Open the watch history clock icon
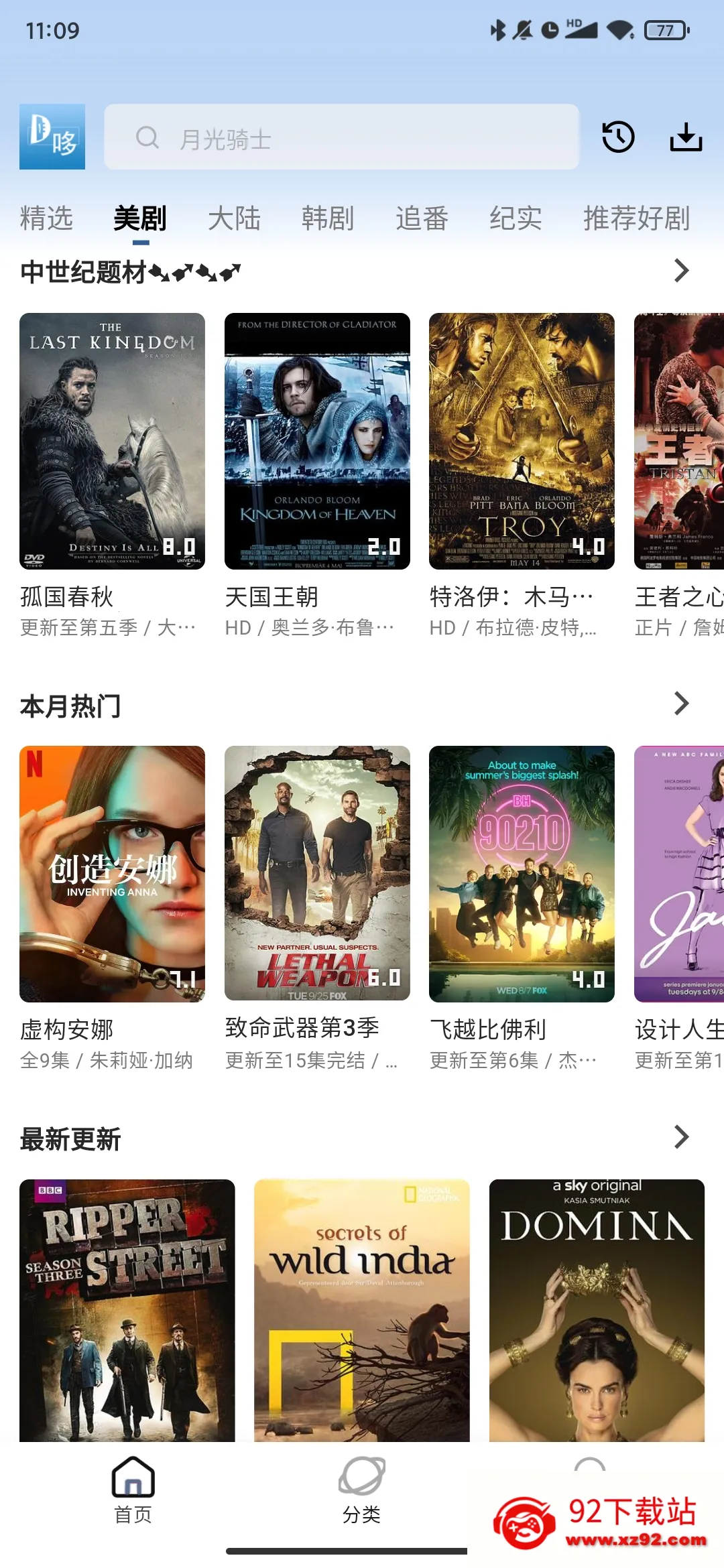 point(618,137)
